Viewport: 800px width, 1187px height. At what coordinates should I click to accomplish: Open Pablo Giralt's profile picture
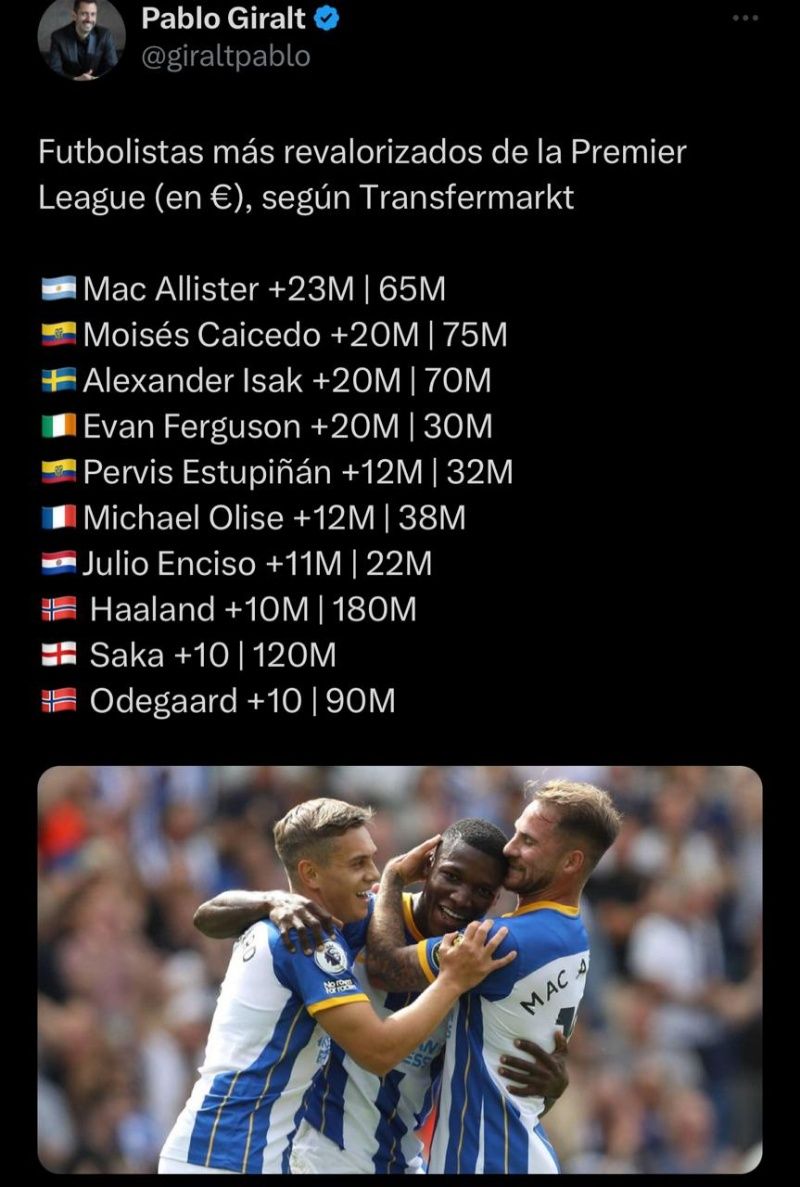point(81,38)
